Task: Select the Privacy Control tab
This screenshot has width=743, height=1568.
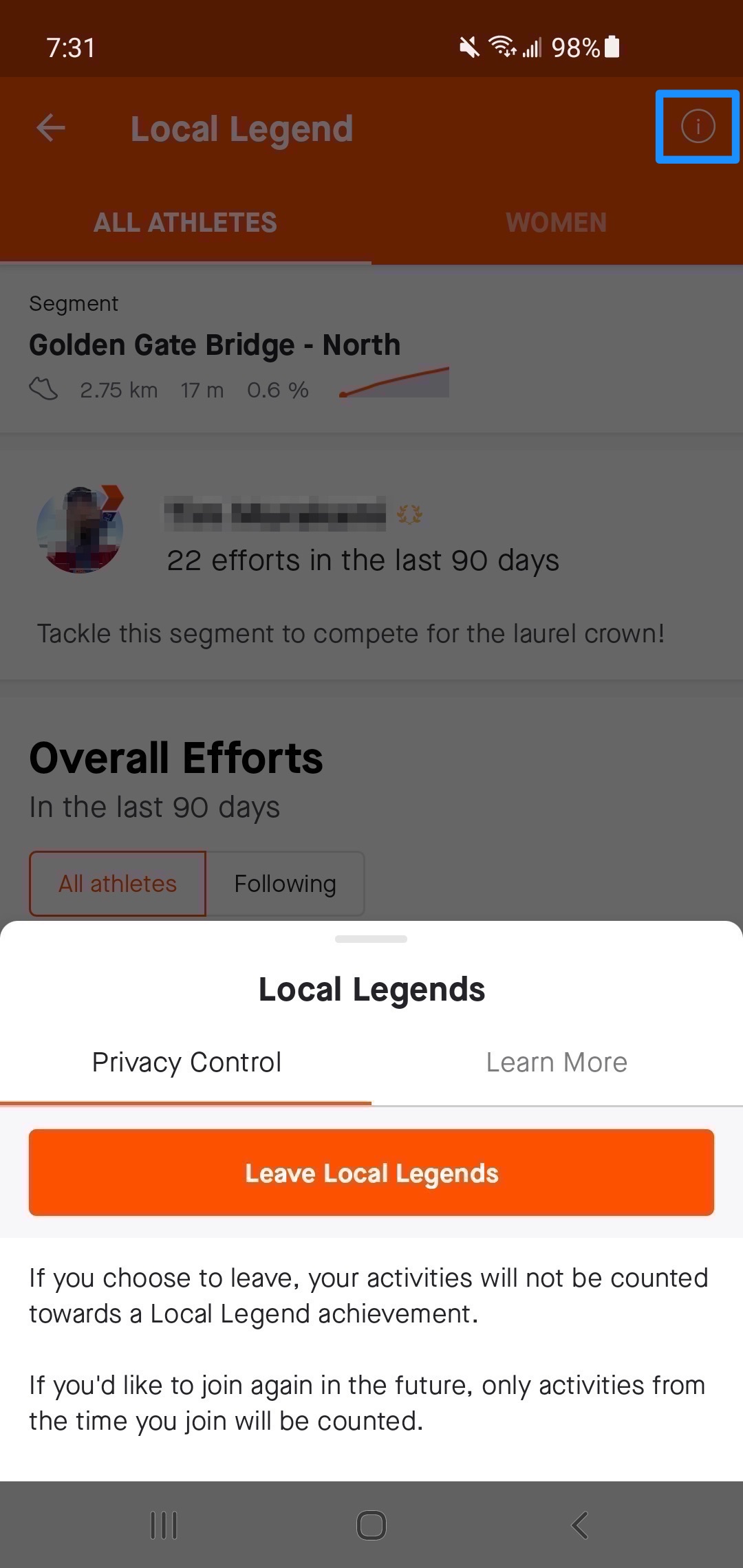Action: [x=186, y=1063]
